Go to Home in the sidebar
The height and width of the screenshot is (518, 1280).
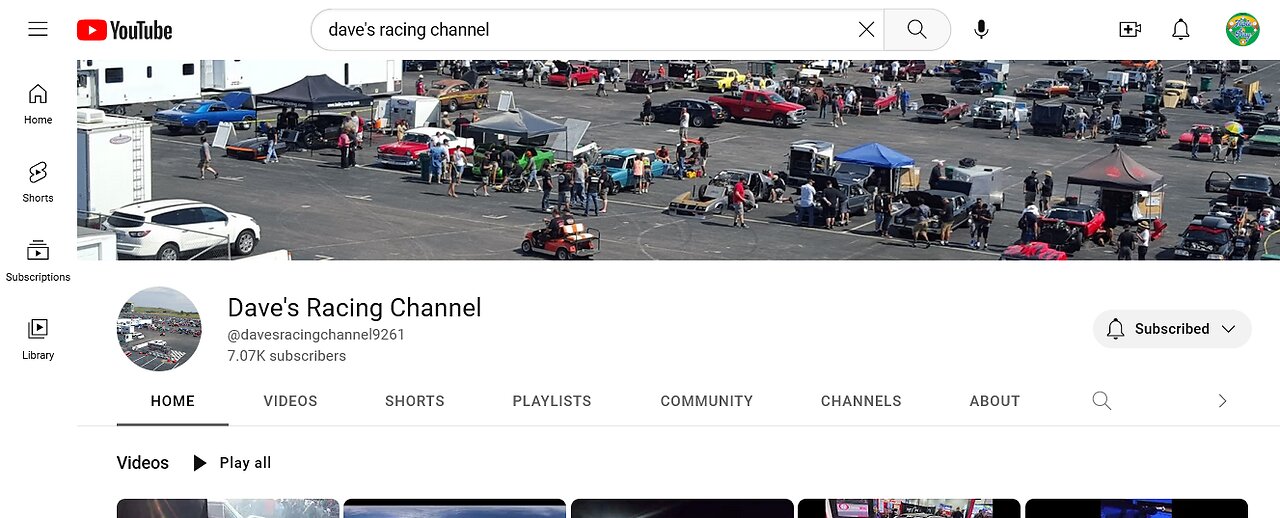pos(38,104)
